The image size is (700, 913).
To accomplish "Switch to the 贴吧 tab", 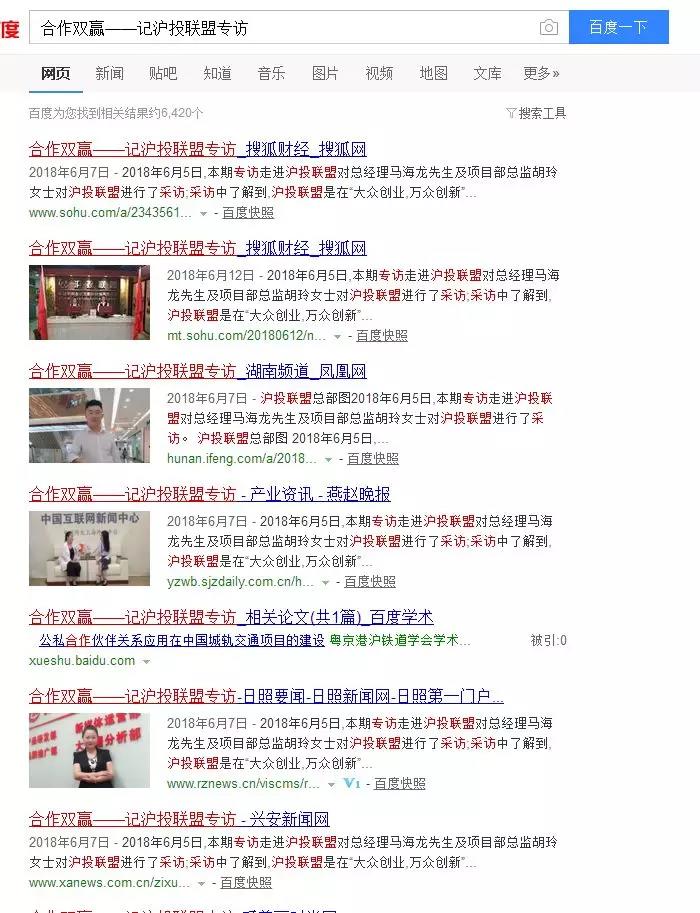I will [163, 73].
